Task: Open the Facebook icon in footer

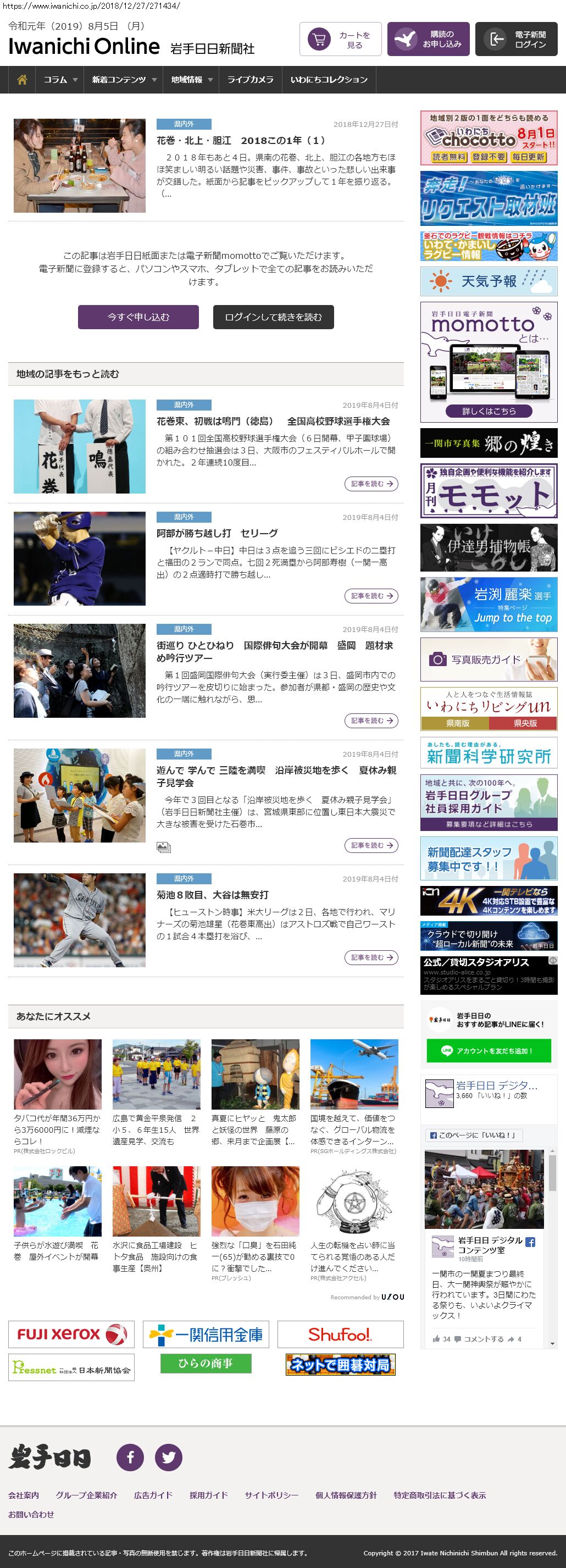Action: [130, 1457]
